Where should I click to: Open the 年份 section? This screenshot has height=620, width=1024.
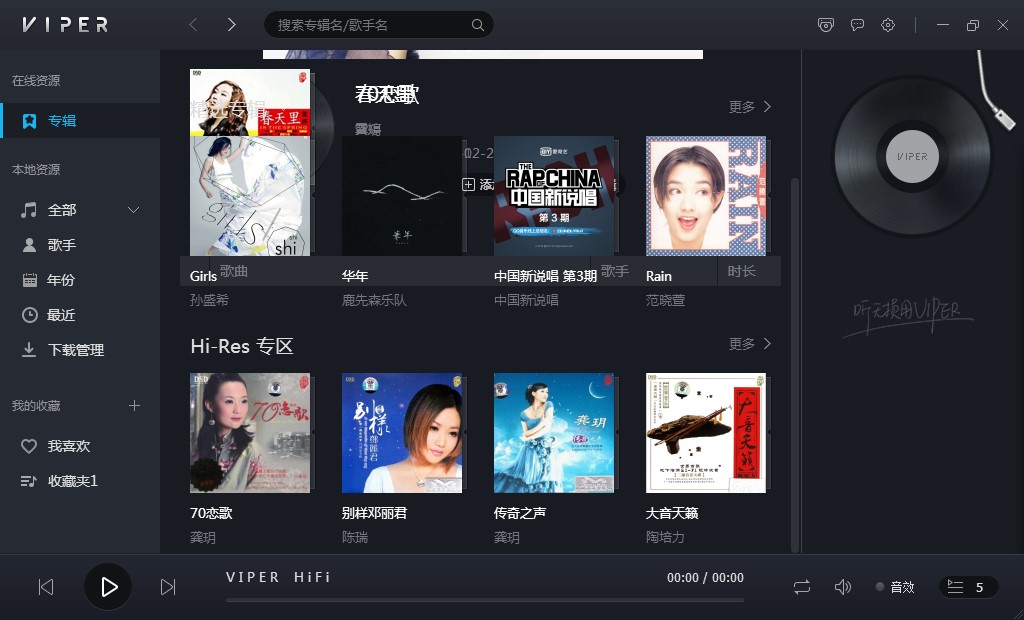coord(62,280)
